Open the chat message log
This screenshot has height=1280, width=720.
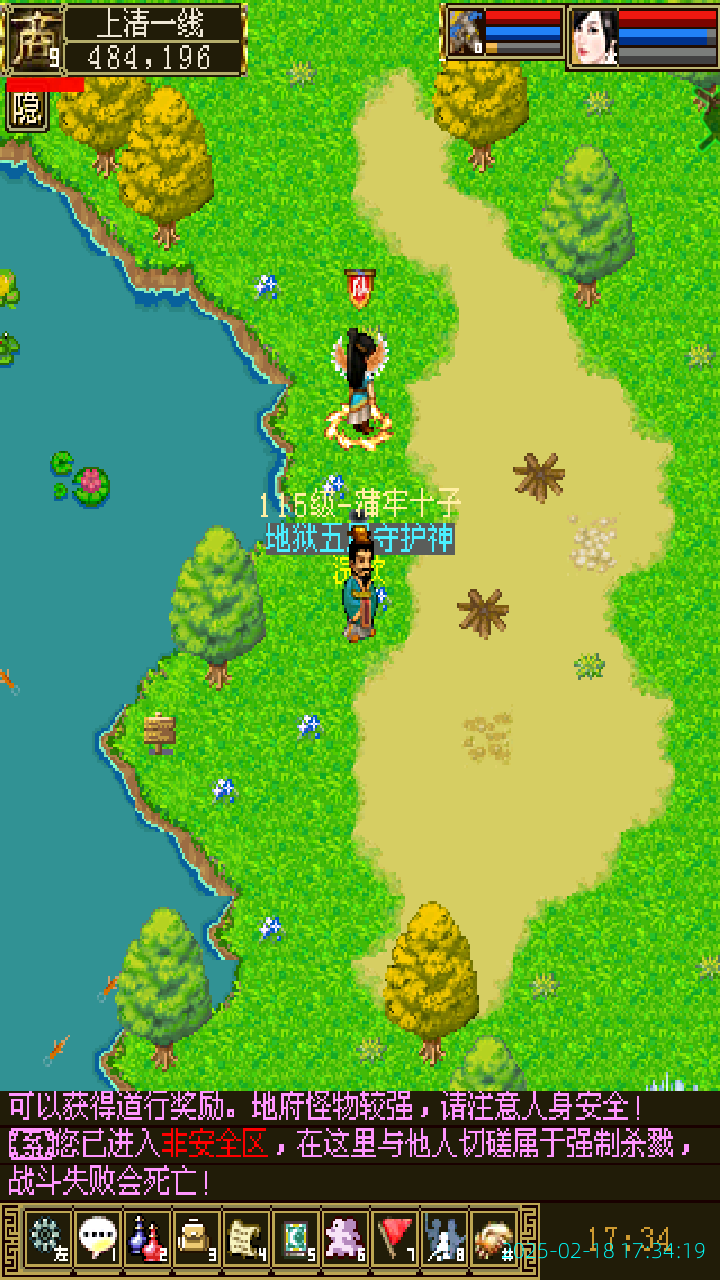click(360, 1145)
